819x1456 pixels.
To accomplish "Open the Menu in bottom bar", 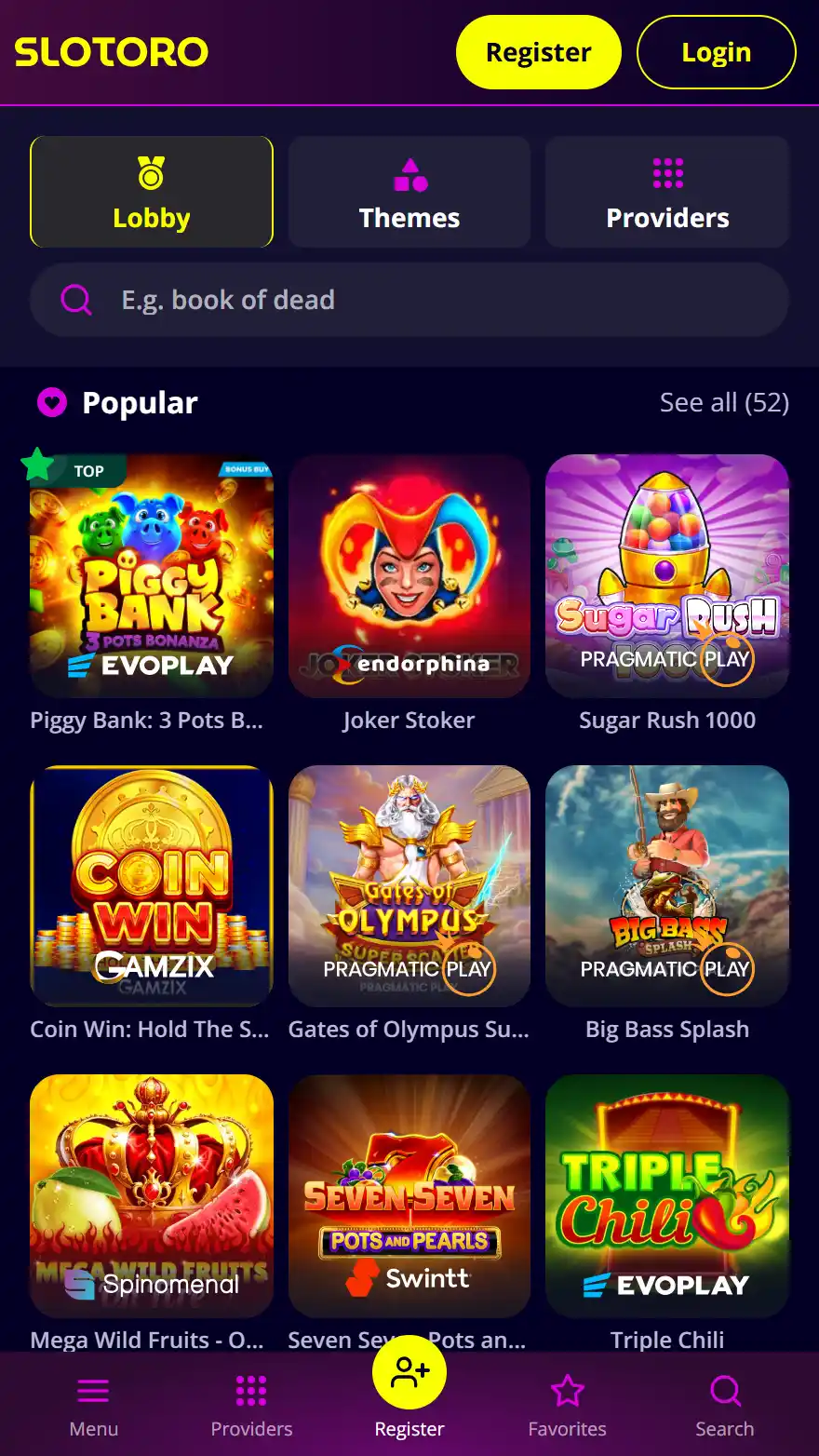I will click(93, 1406).
